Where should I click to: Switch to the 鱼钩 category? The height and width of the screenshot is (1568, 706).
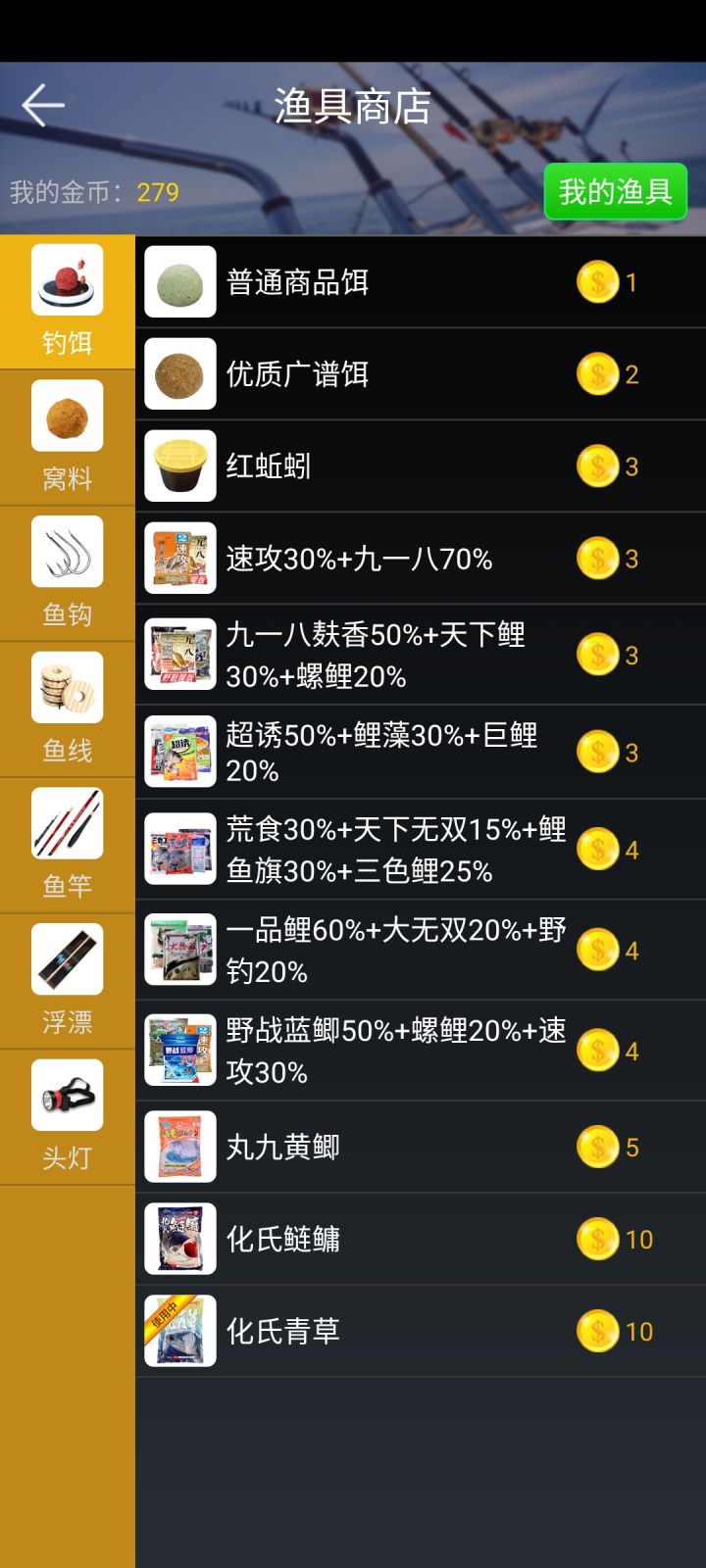click(67, 573)
